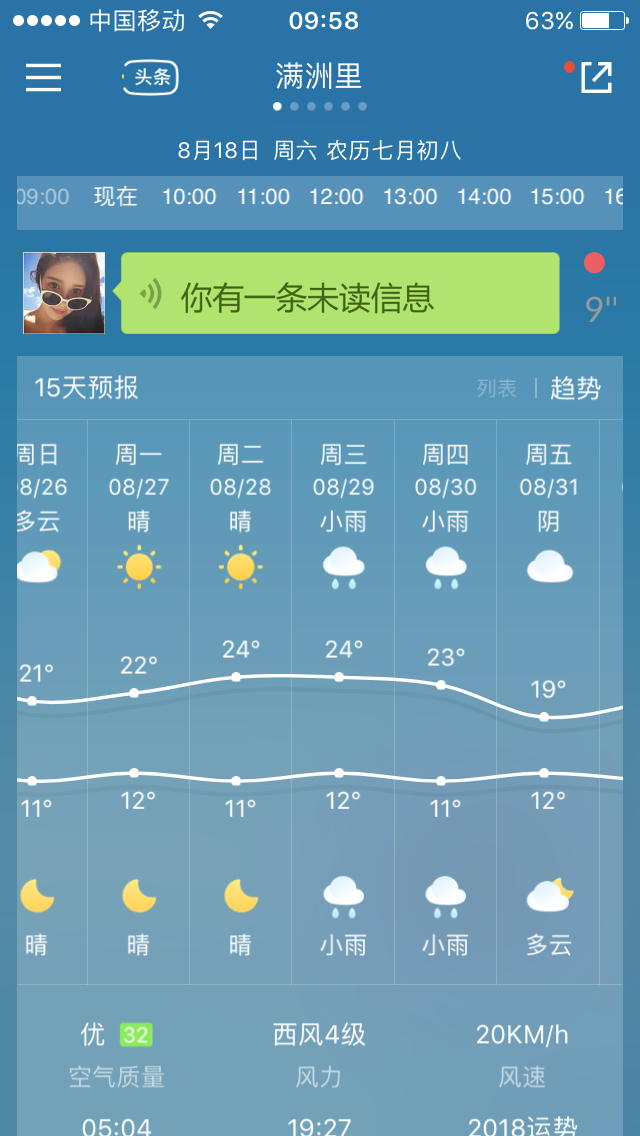The height and width of the screenshot is (1136, 640).
Task: Open the 头条 news button
Action: (x=152, y=77)
